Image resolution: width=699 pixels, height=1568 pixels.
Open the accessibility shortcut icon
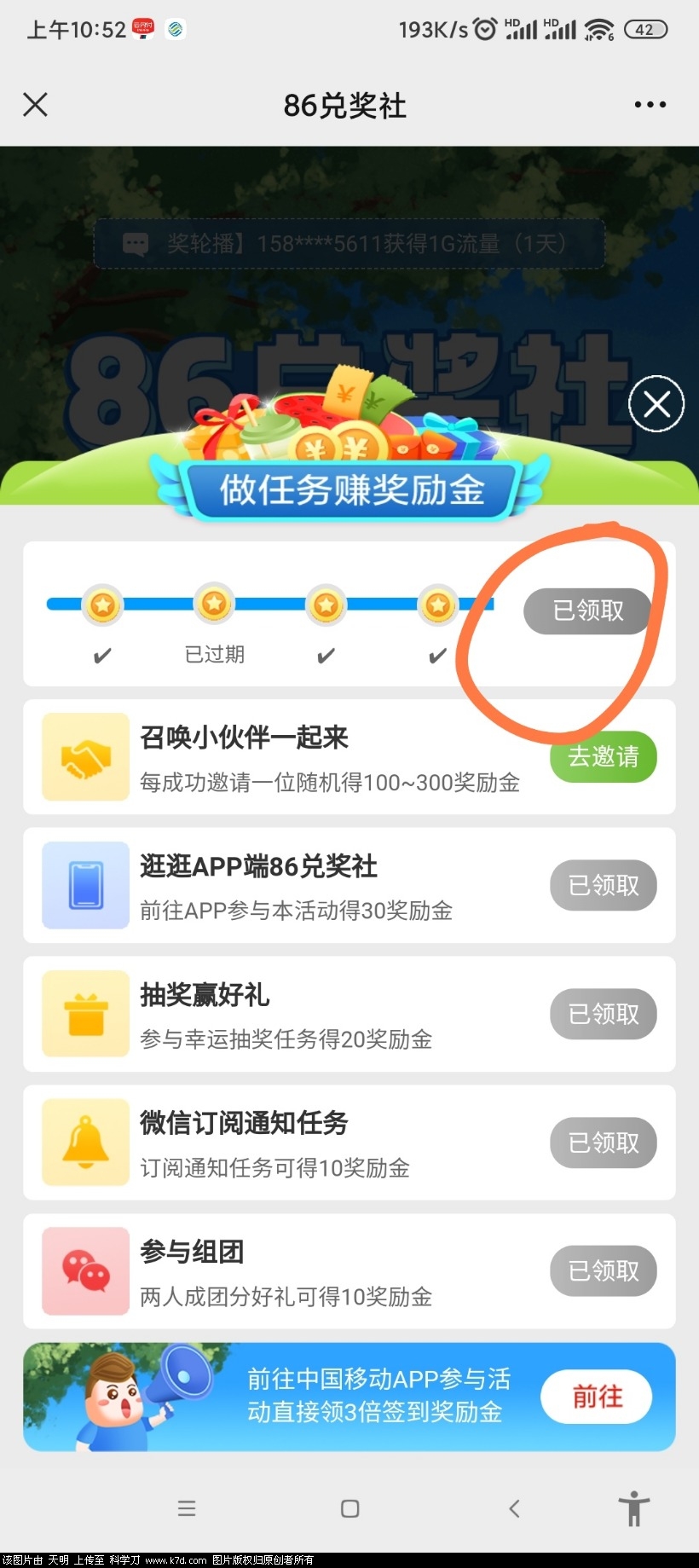coord(633,1508)
